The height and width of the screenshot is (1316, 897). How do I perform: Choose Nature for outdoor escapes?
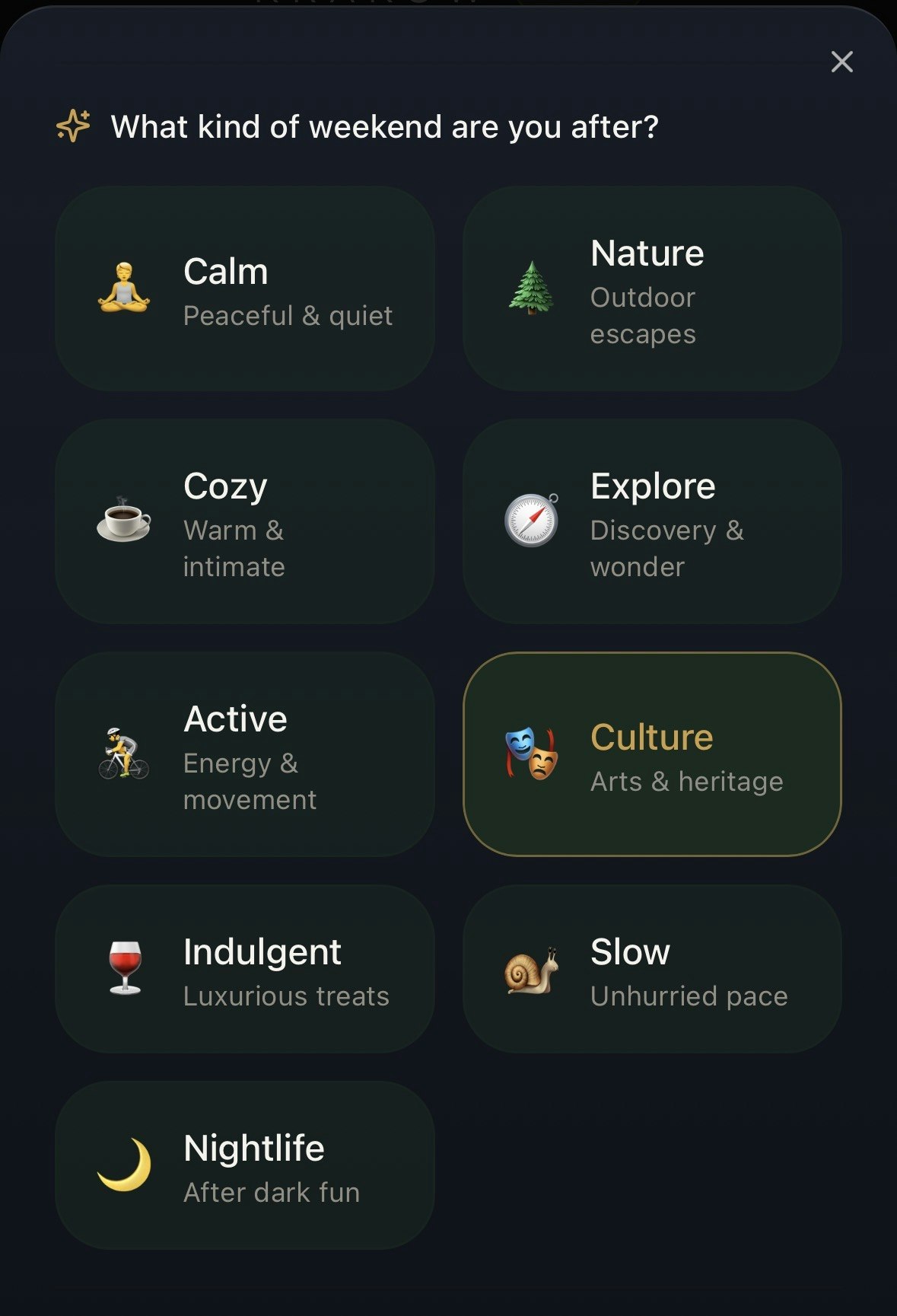tap(652, 289)
